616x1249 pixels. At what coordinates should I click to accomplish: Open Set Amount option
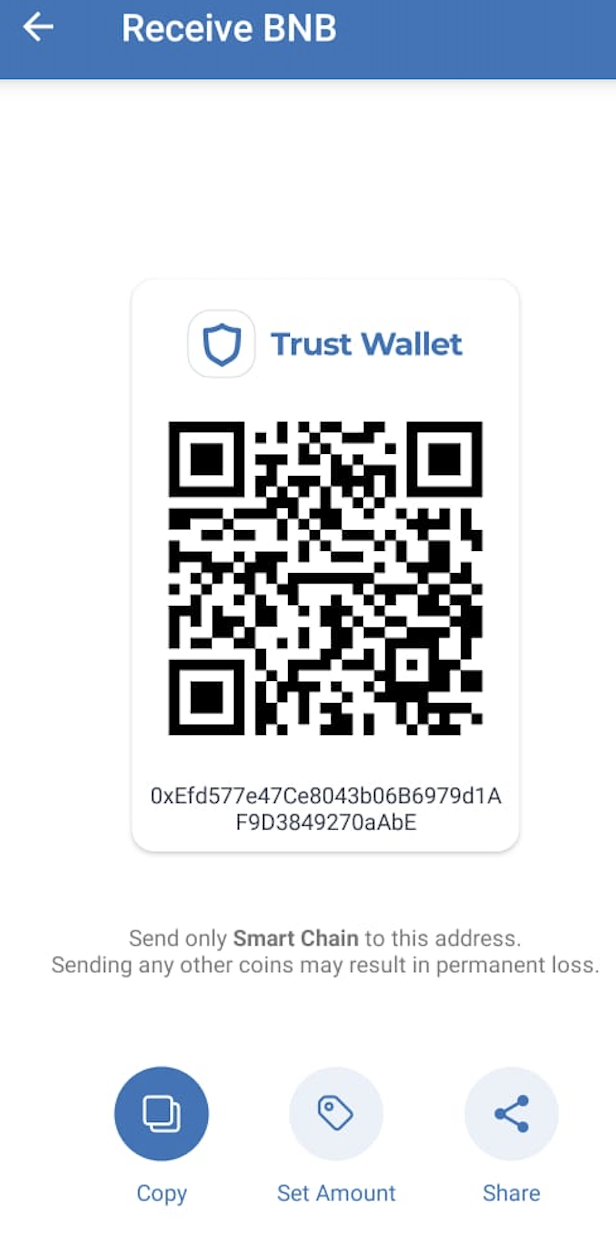(x=336, y=1113)
